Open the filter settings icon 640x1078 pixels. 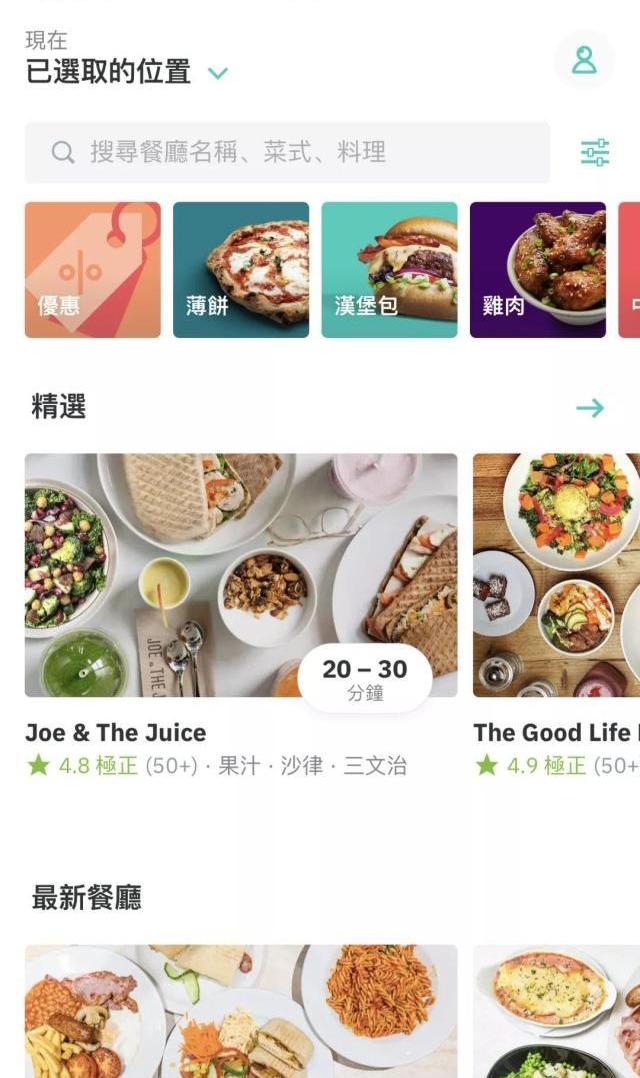click(x=595, y=152)
